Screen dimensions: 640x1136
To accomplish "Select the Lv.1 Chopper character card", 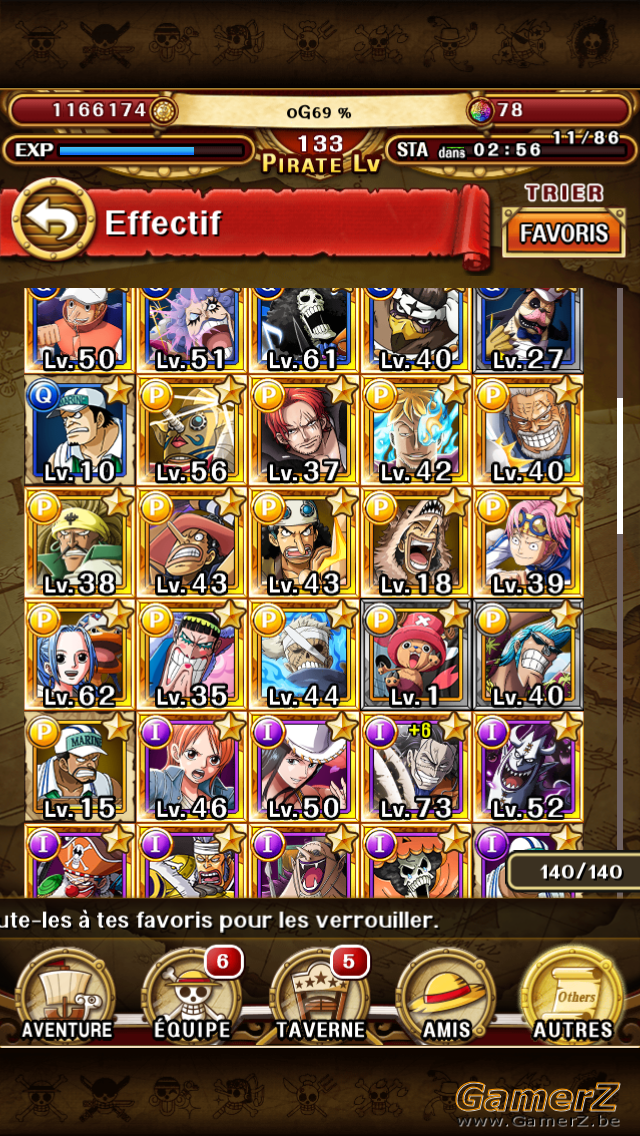I will [x=415, y=655].
